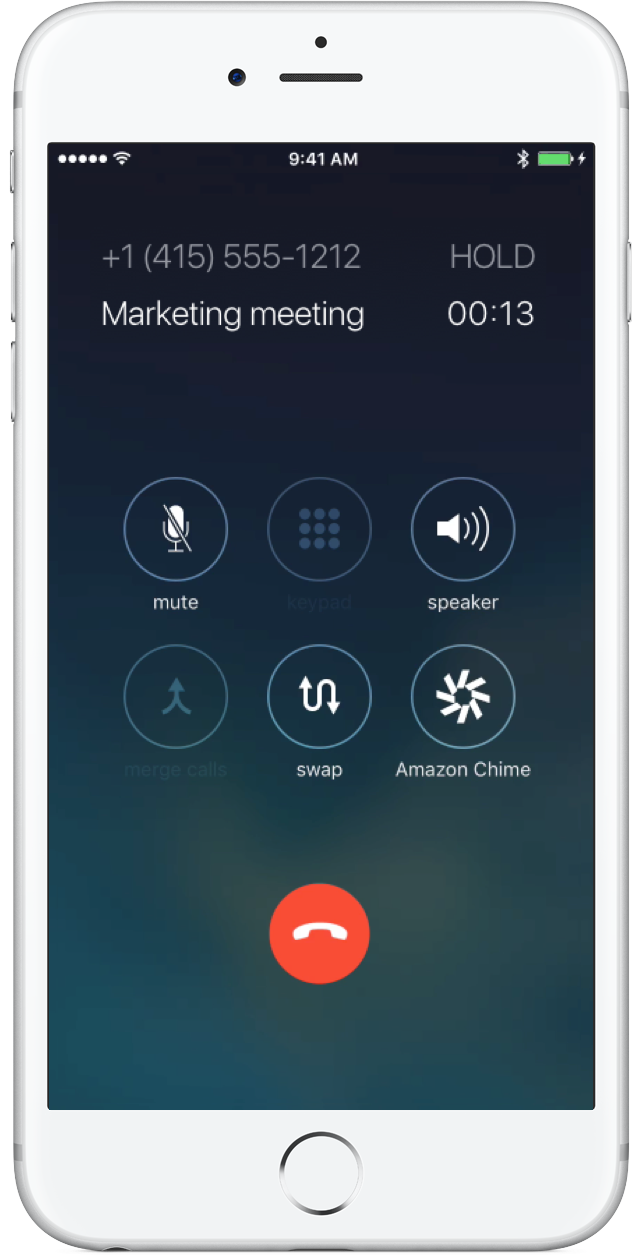Image resolution: width=632 pixels, height=1255 pixels.
Task: Open the keypad
Action: pos(319,529)
